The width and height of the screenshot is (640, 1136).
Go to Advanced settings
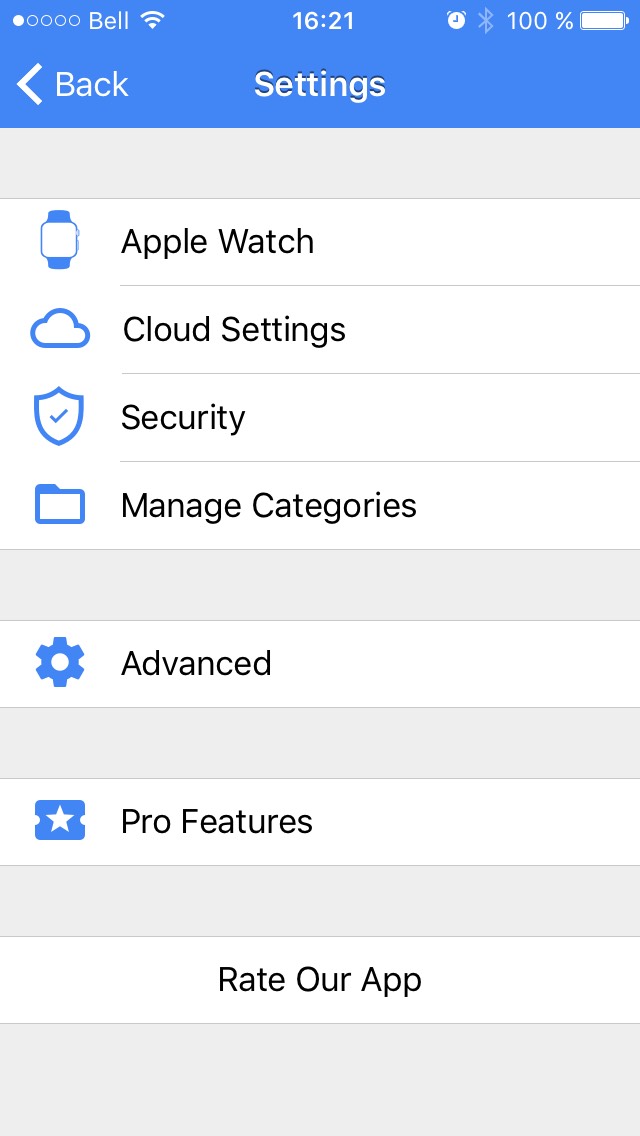click(320, 664)
